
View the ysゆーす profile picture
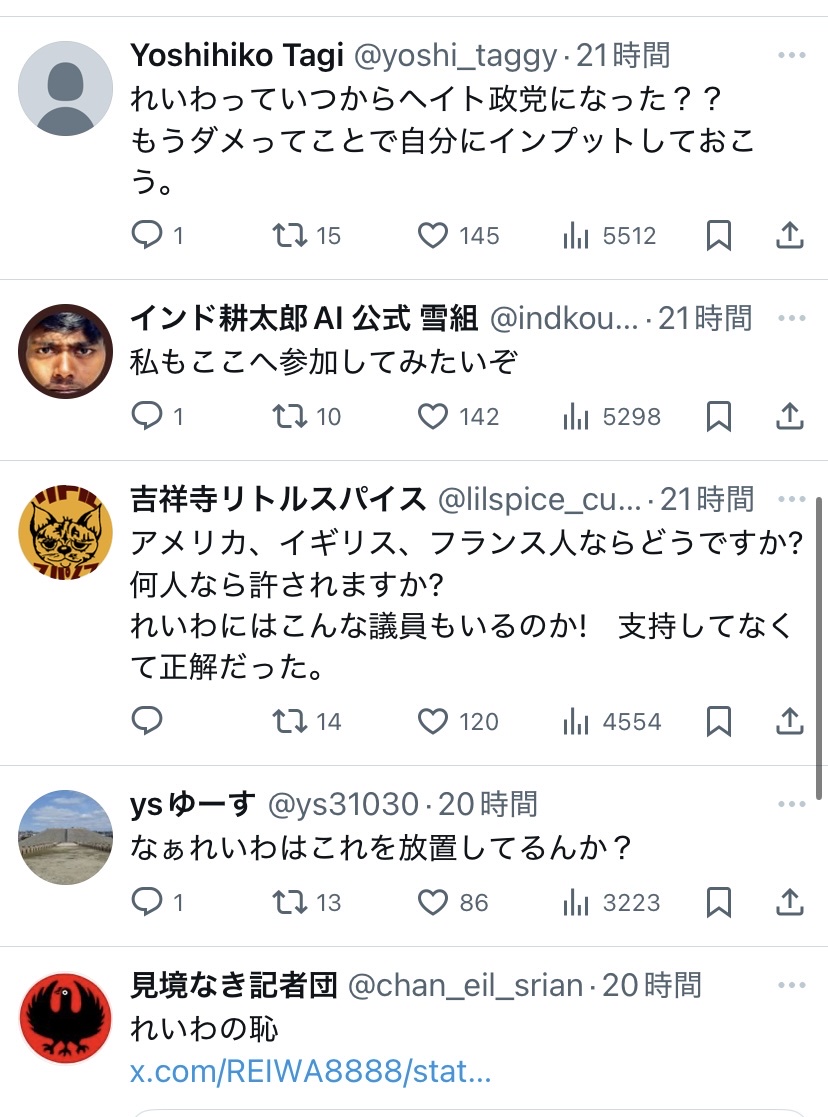(65, 838)
